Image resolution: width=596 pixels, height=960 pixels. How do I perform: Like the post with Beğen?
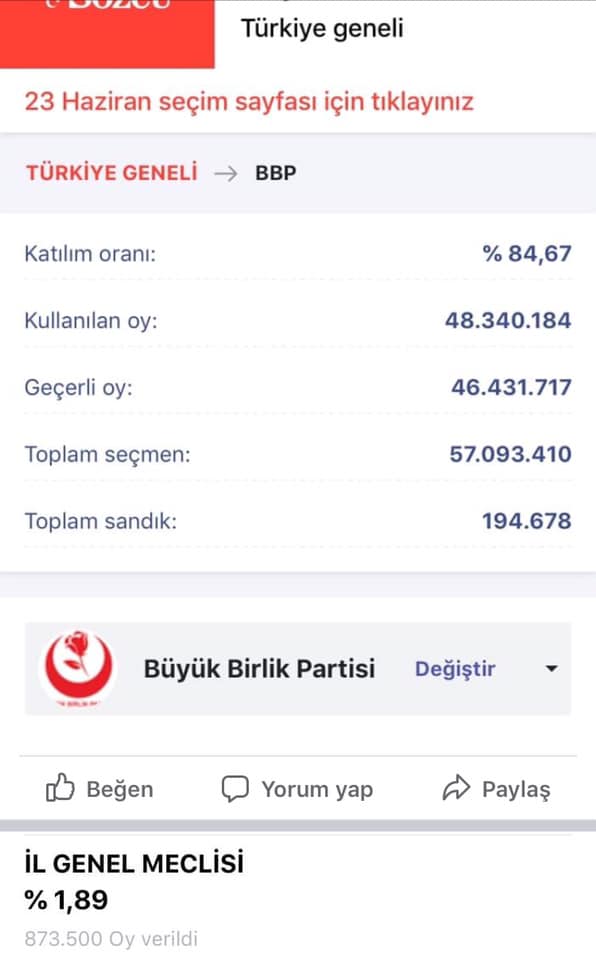coord(100,789)
